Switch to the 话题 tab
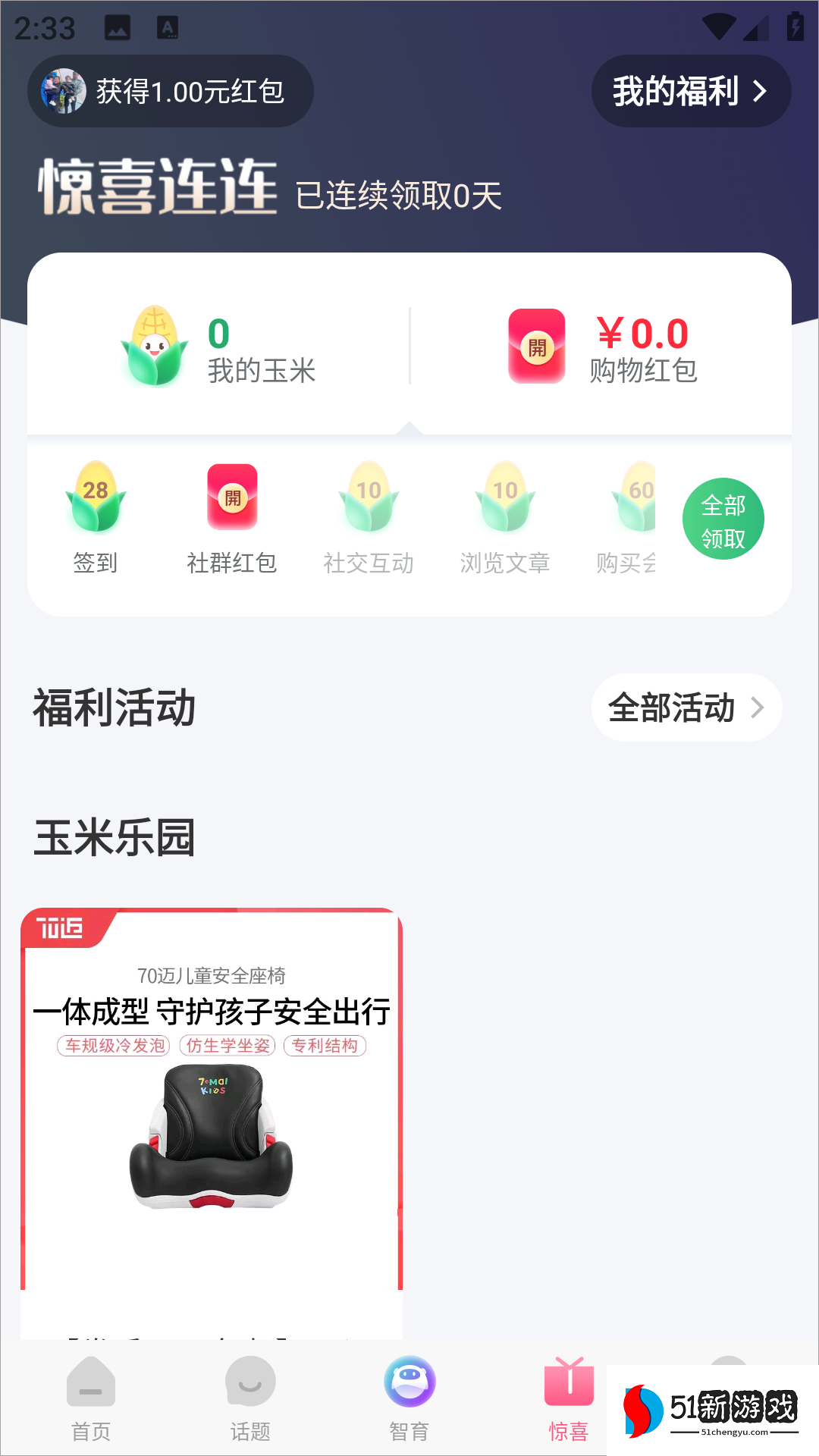Screen dimensions: 819x1456 pyautogui.click(x=250, y=1399)
